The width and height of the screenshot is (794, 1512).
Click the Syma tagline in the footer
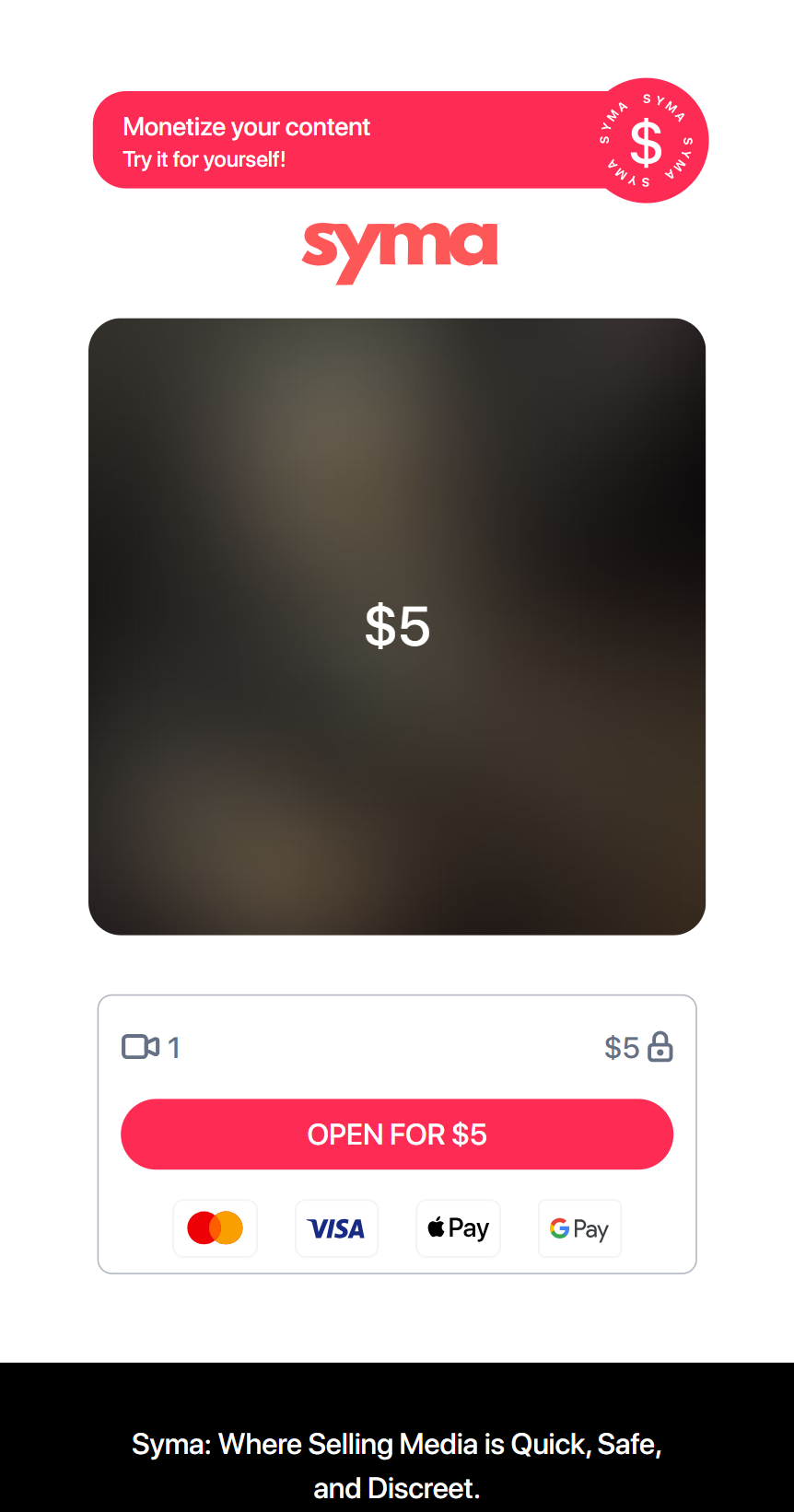(x=397, y=1464)
